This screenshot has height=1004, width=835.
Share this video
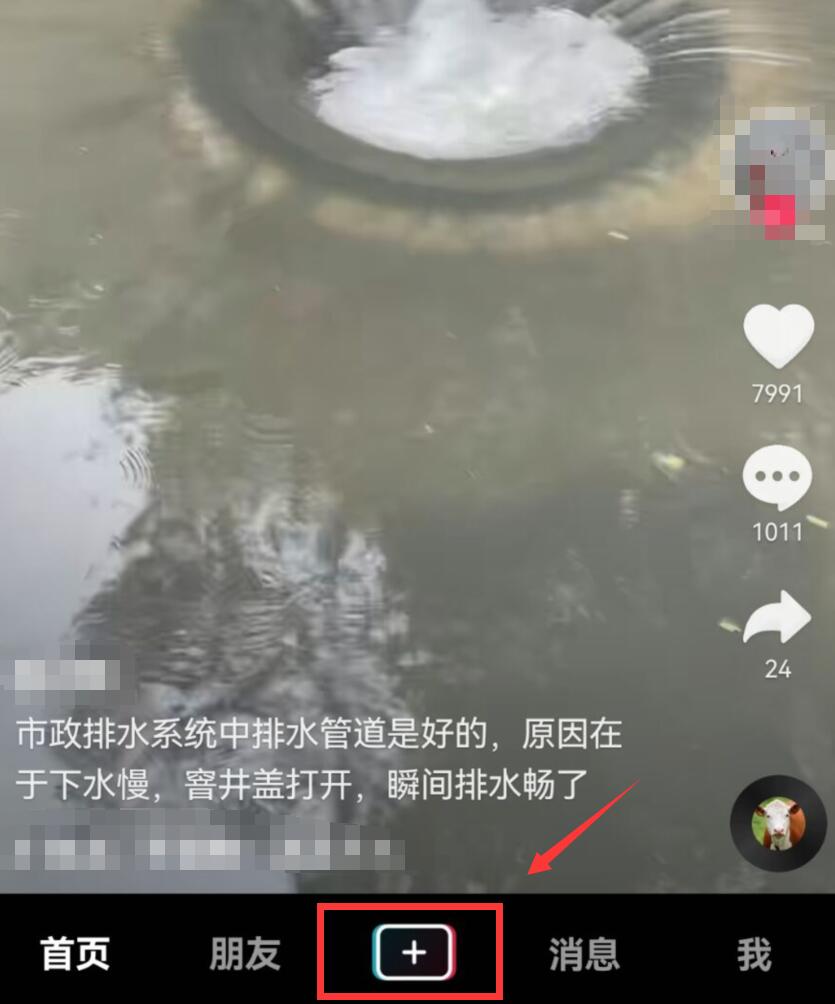pyautogui.click(x=777, y=618)
